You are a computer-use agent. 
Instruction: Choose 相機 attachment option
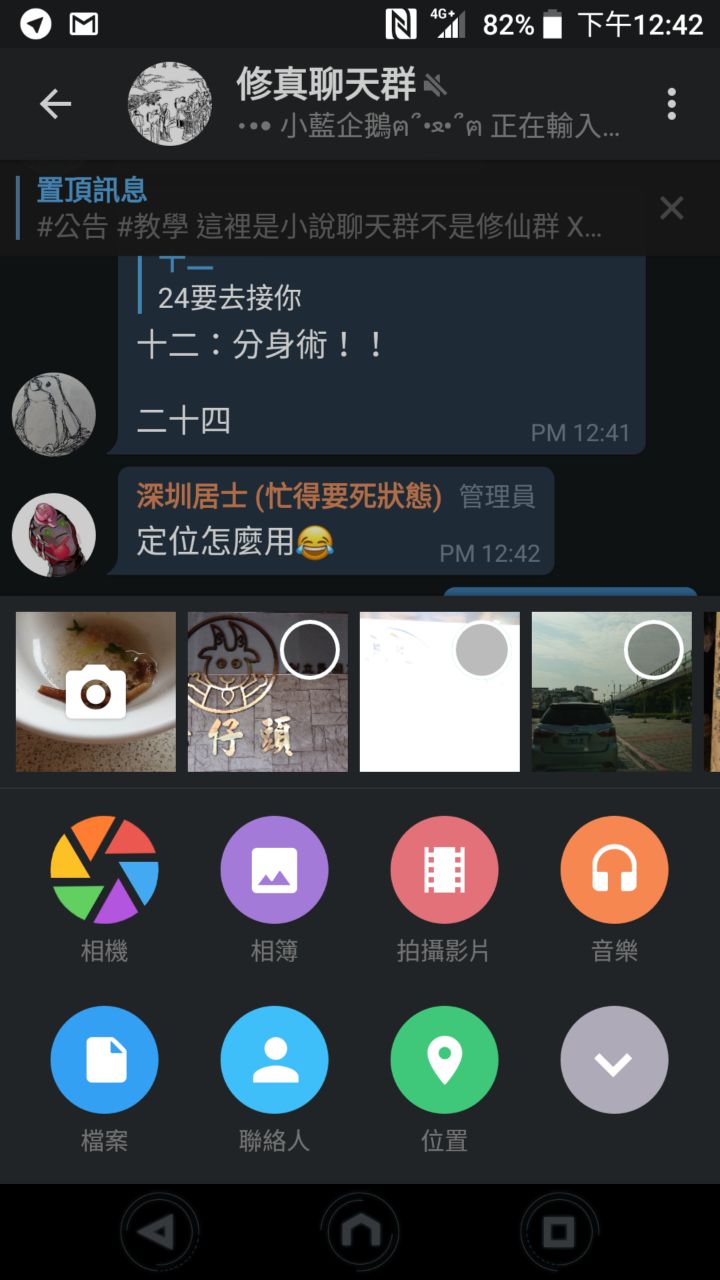[104, 870]
